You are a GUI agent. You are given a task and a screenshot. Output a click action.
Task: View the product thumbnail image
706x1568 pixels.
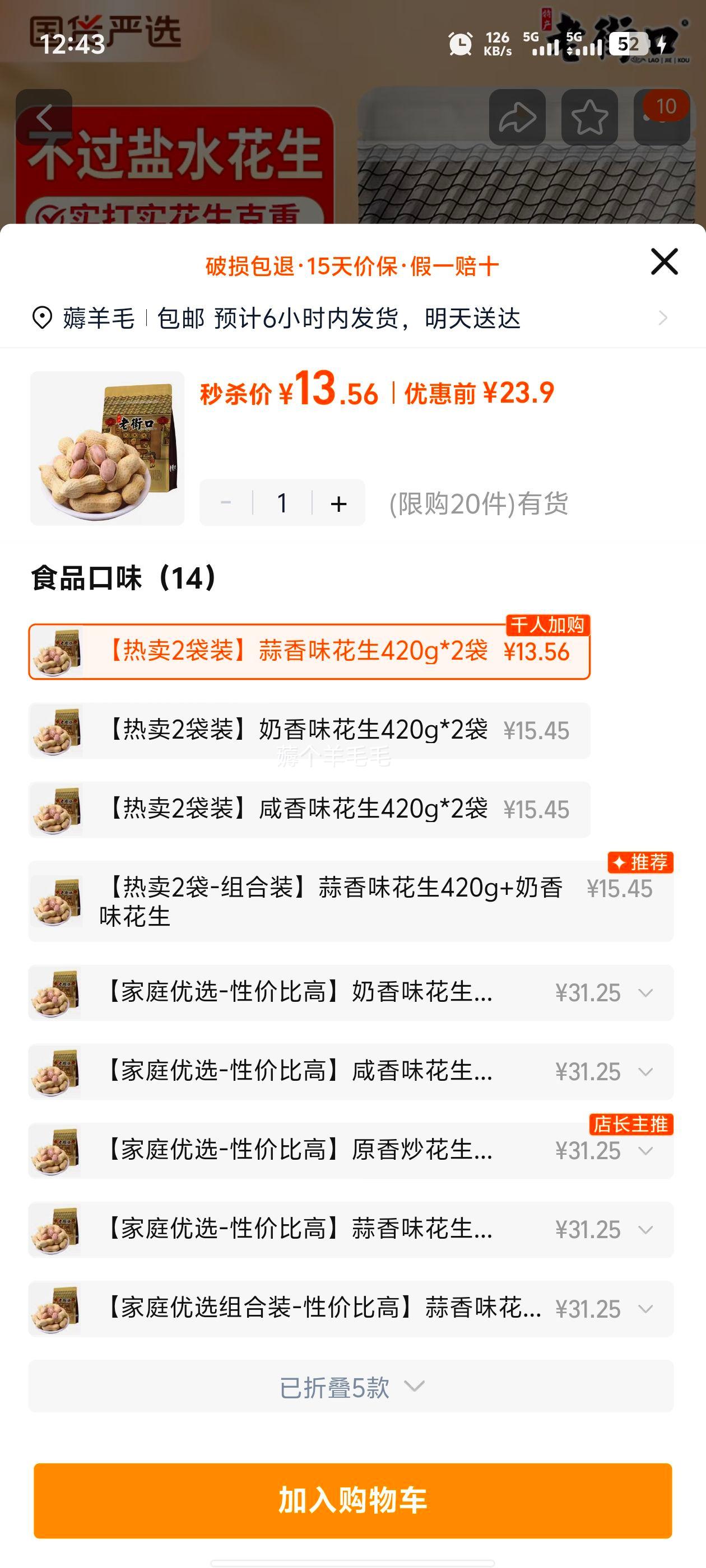107,448
